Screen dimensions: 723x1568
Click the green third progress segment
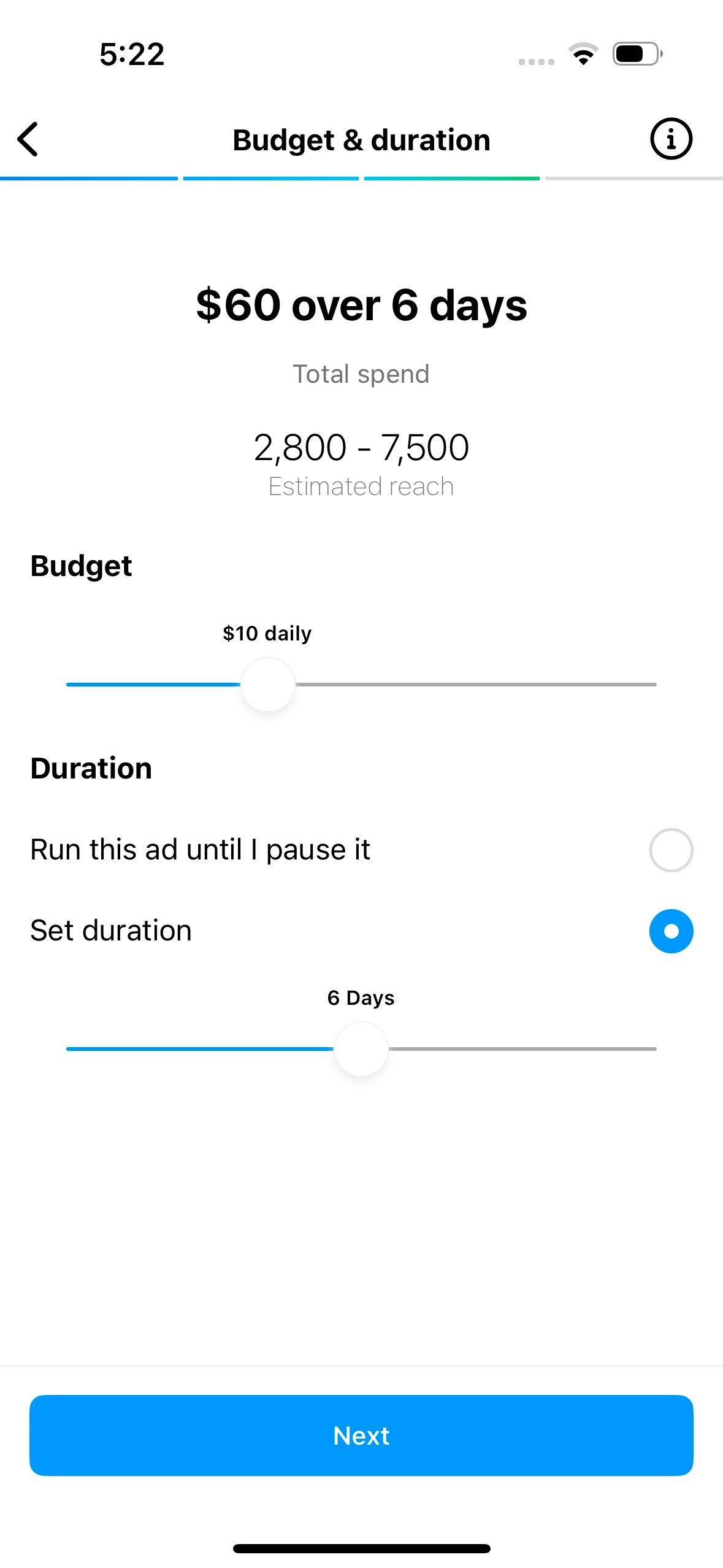pos(451,178)
